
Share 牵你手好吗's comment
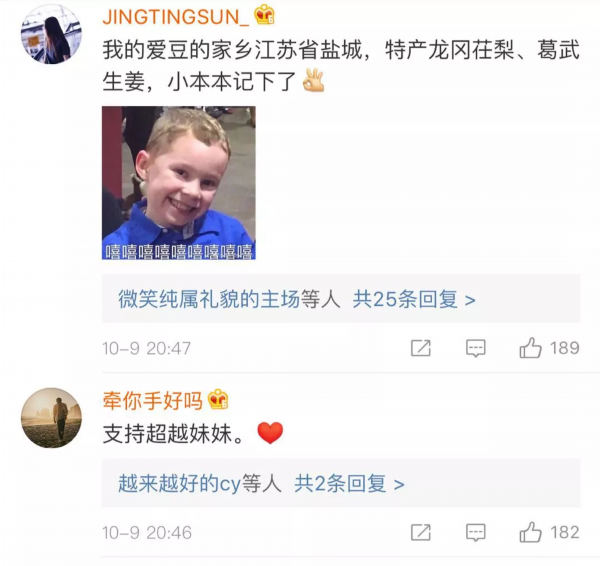[421, 532]
